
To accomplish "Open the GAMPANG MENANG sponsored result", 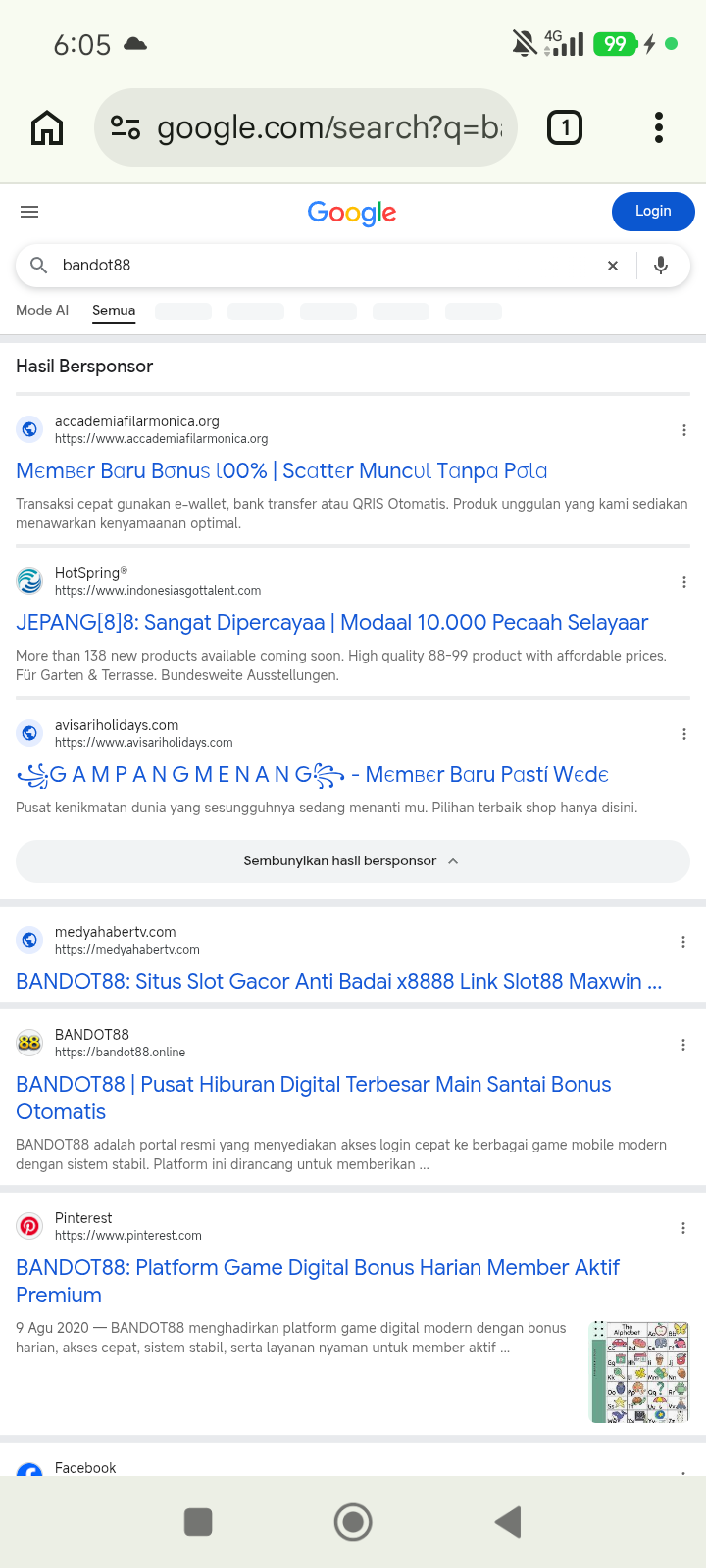I will click(313, 775).
